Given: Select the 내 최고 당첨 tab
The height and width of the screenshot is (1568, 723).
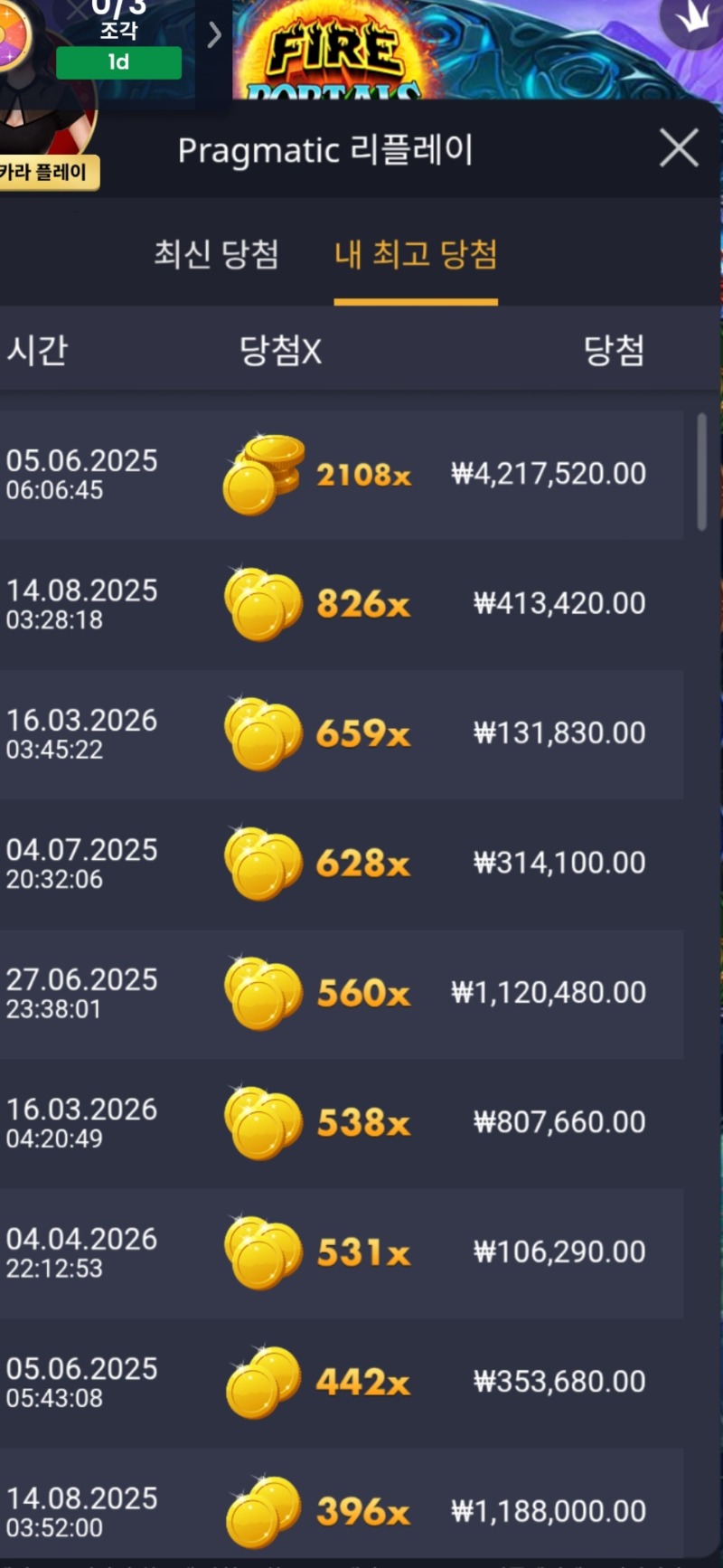Looking at the screenshot, I should pos(416,254).
